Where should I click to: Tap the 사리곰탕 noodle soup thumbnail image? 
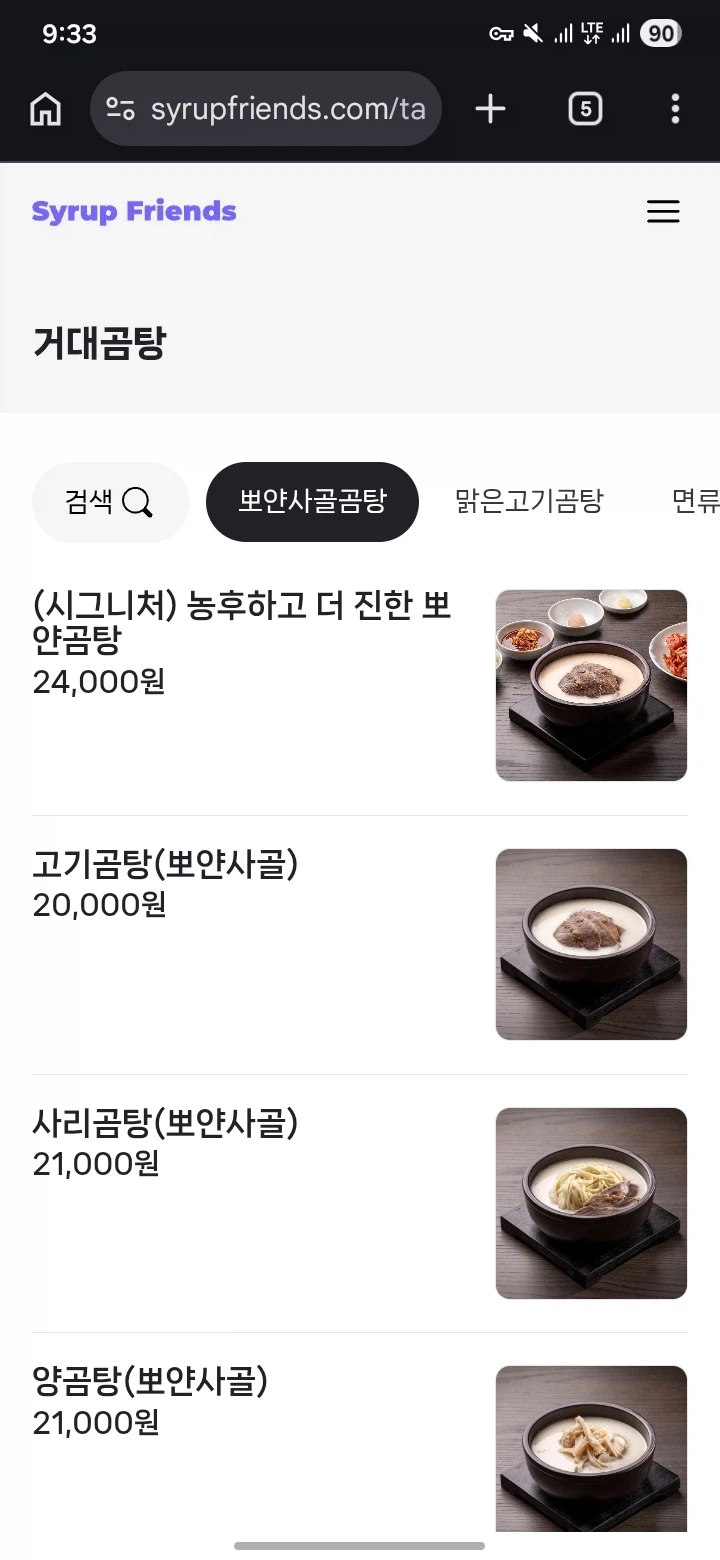(x=590, y=1202)
